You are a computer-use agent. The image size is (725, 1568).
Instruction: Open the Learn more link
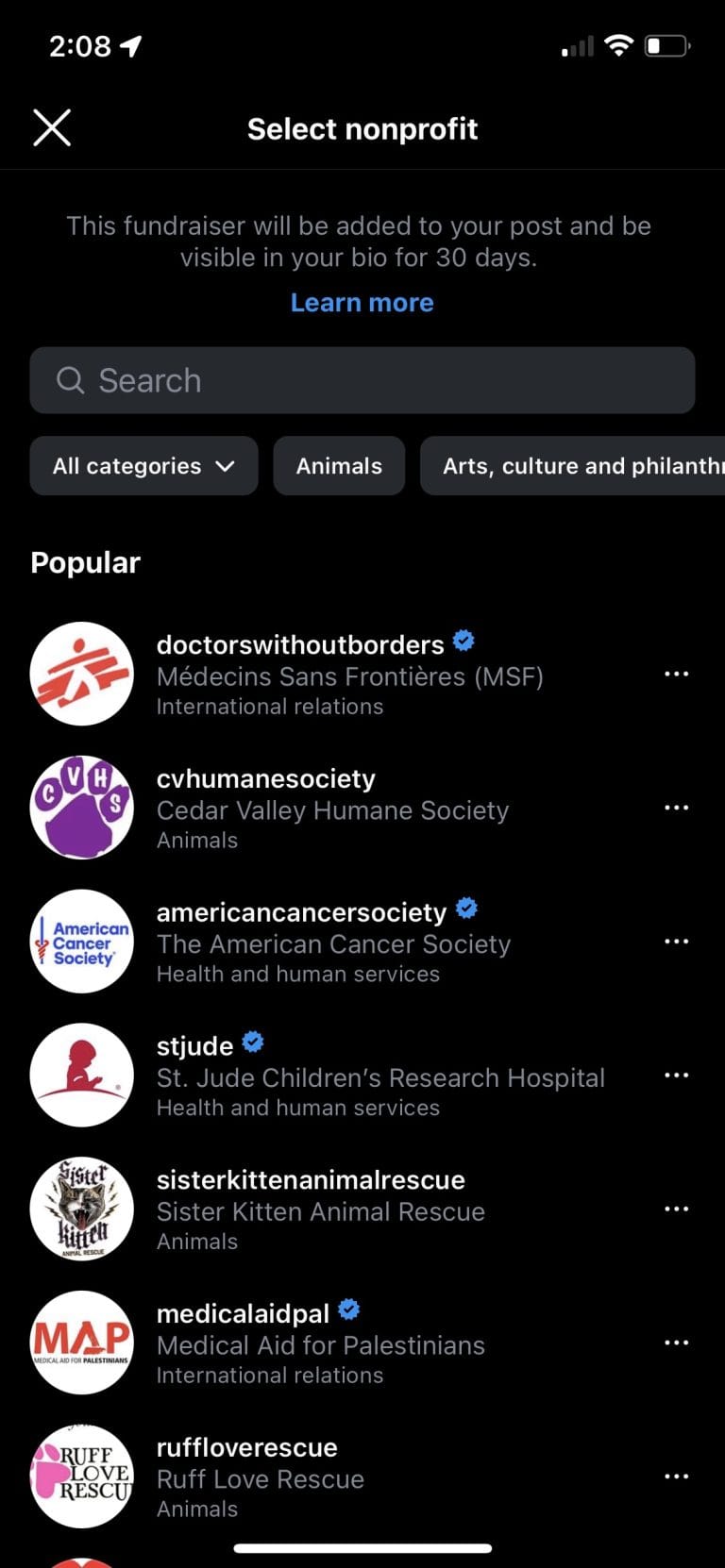pos(362,302)
